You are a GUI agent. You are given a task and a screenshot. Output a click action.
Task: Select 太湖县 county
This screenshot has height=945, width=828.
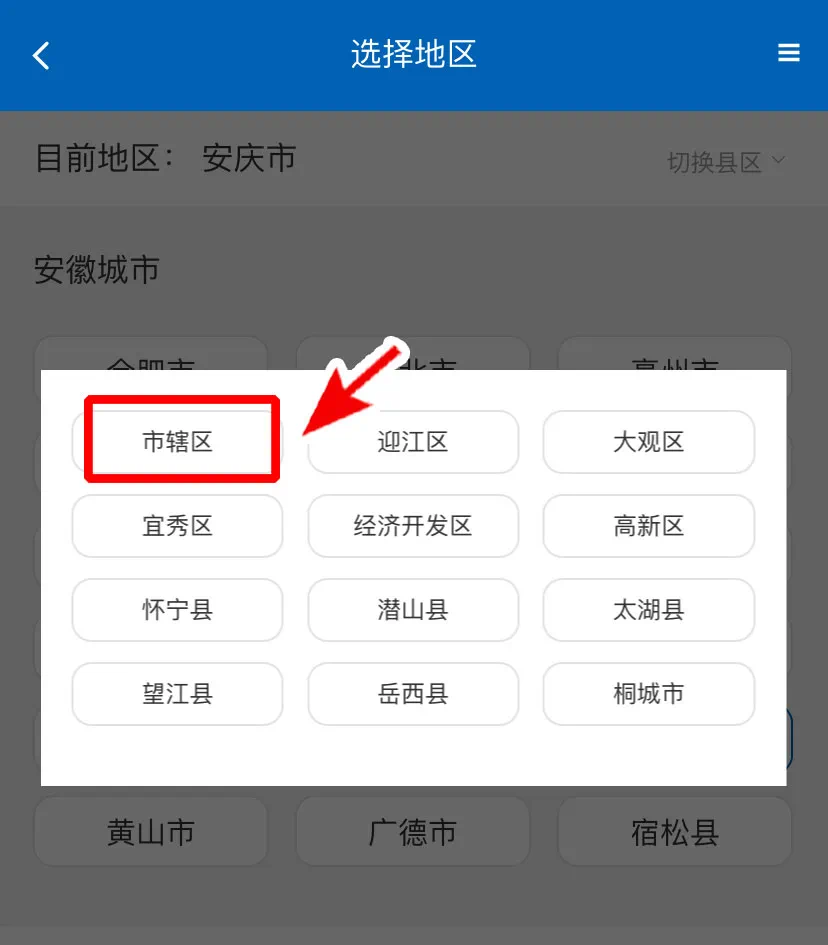coord(648,609)
